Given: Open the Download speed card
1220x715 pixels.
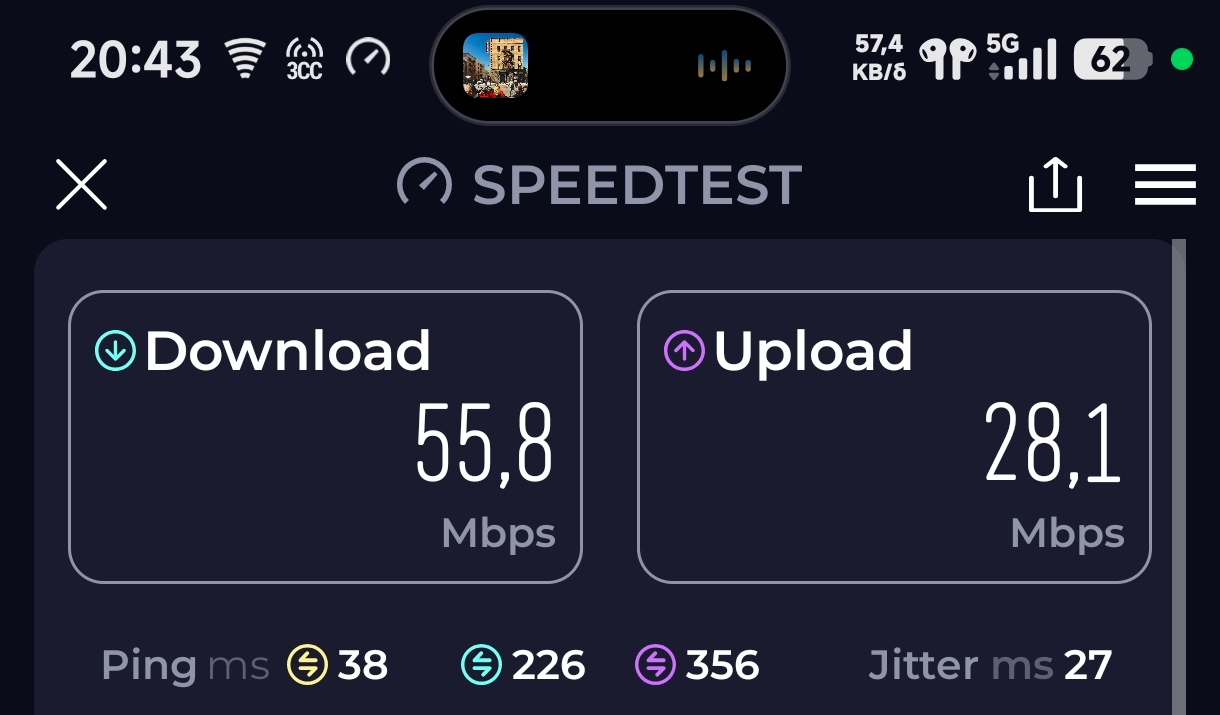Looking at the screenshot, I should 325,437.
